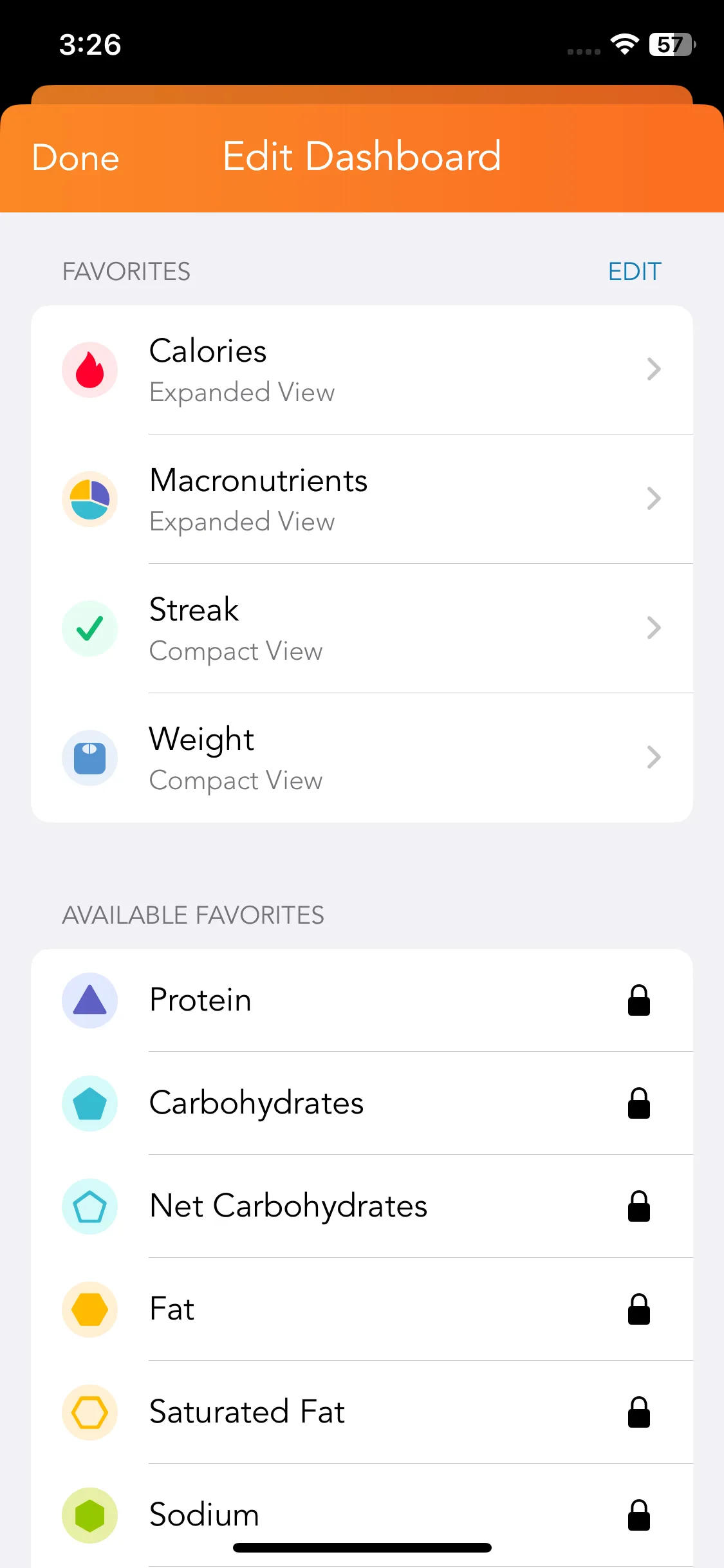Open Calories view settings
The image size is (724, 1568).
click(x=362, y=370)
